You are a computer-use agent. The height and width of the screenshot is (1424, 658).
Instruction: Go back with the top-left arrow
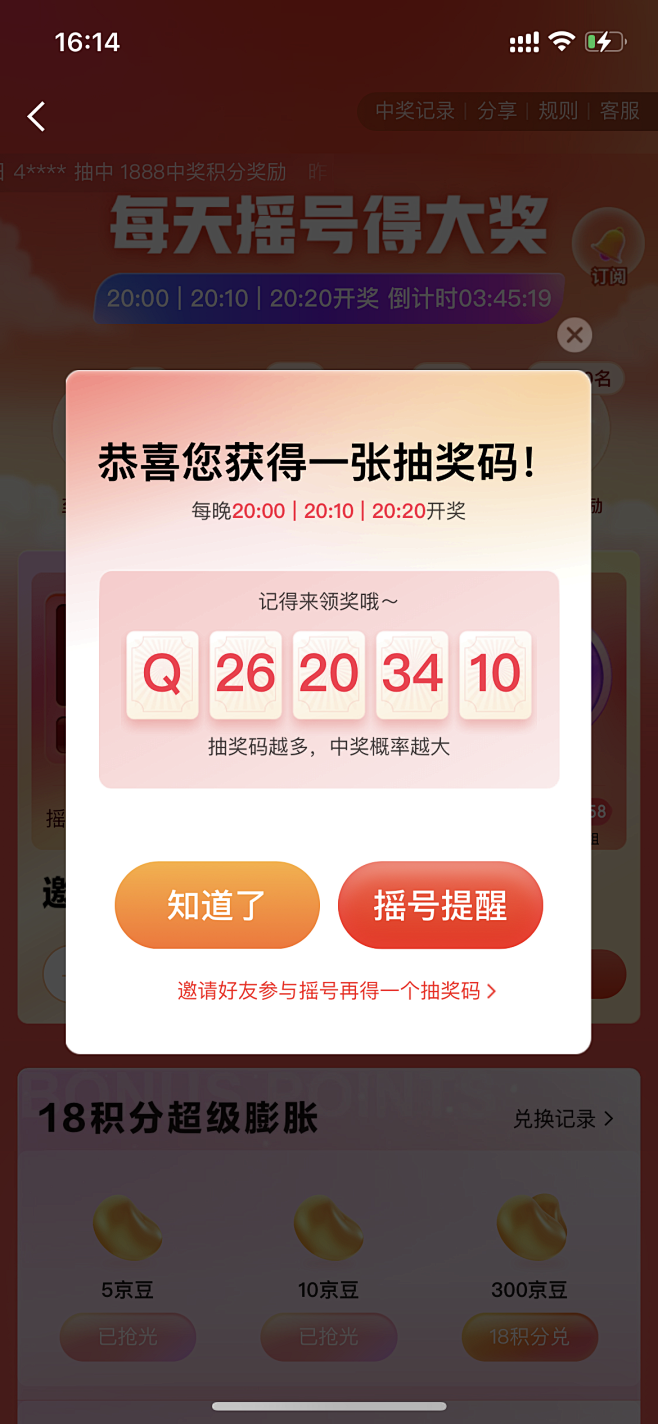point(37,117)
